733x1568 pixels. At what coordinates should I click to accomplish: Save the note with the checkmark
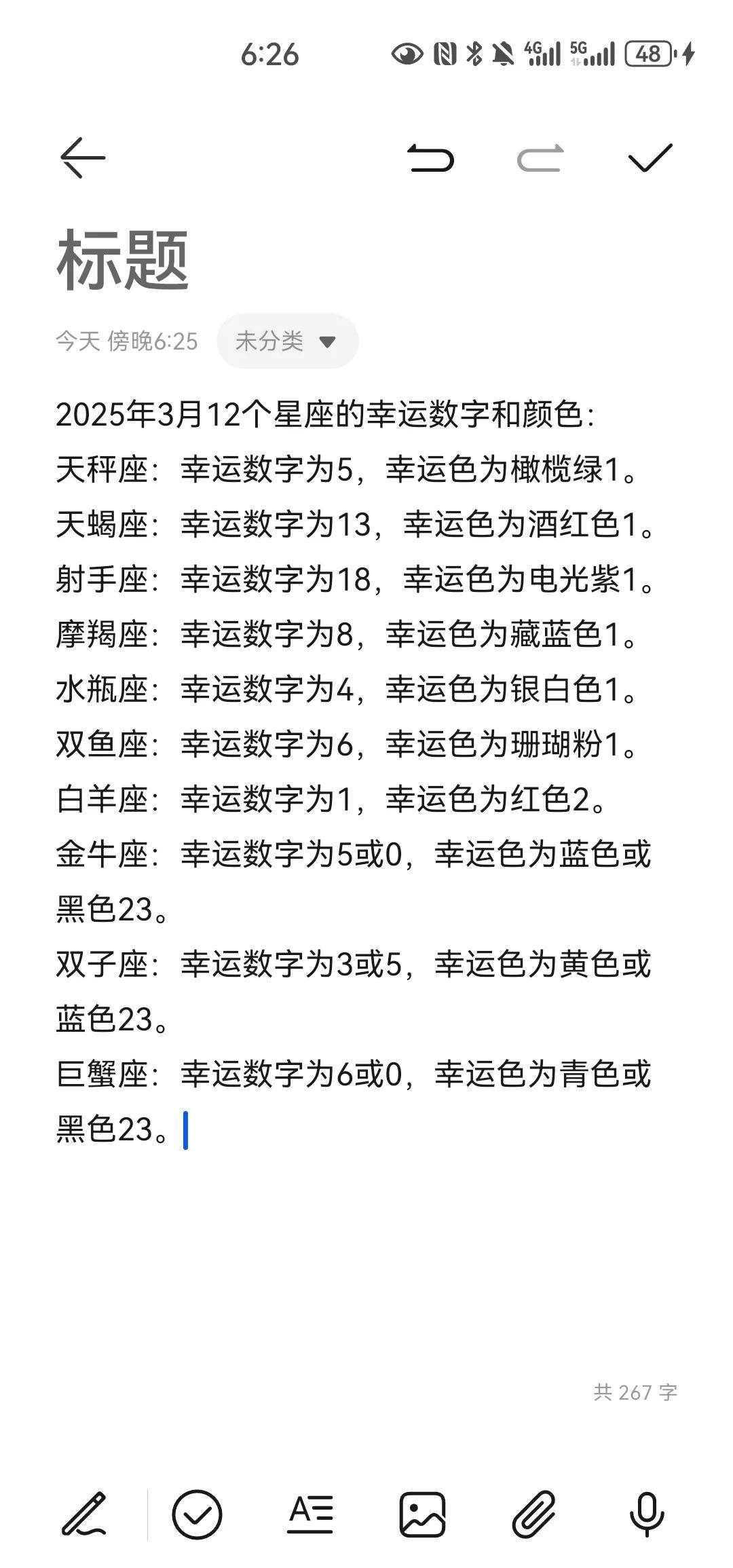[650, 158]
